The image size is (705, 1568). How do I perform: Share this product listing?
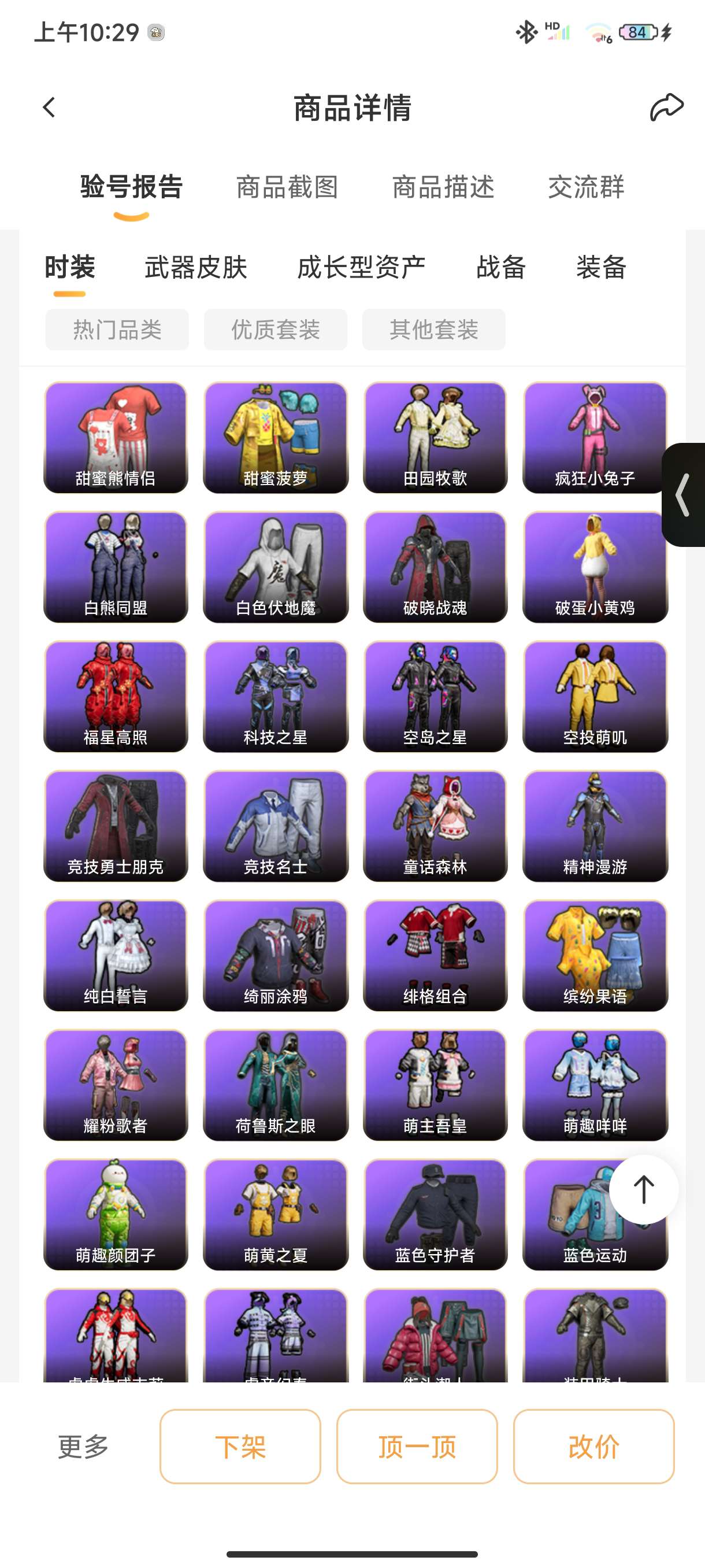(666, 108)
